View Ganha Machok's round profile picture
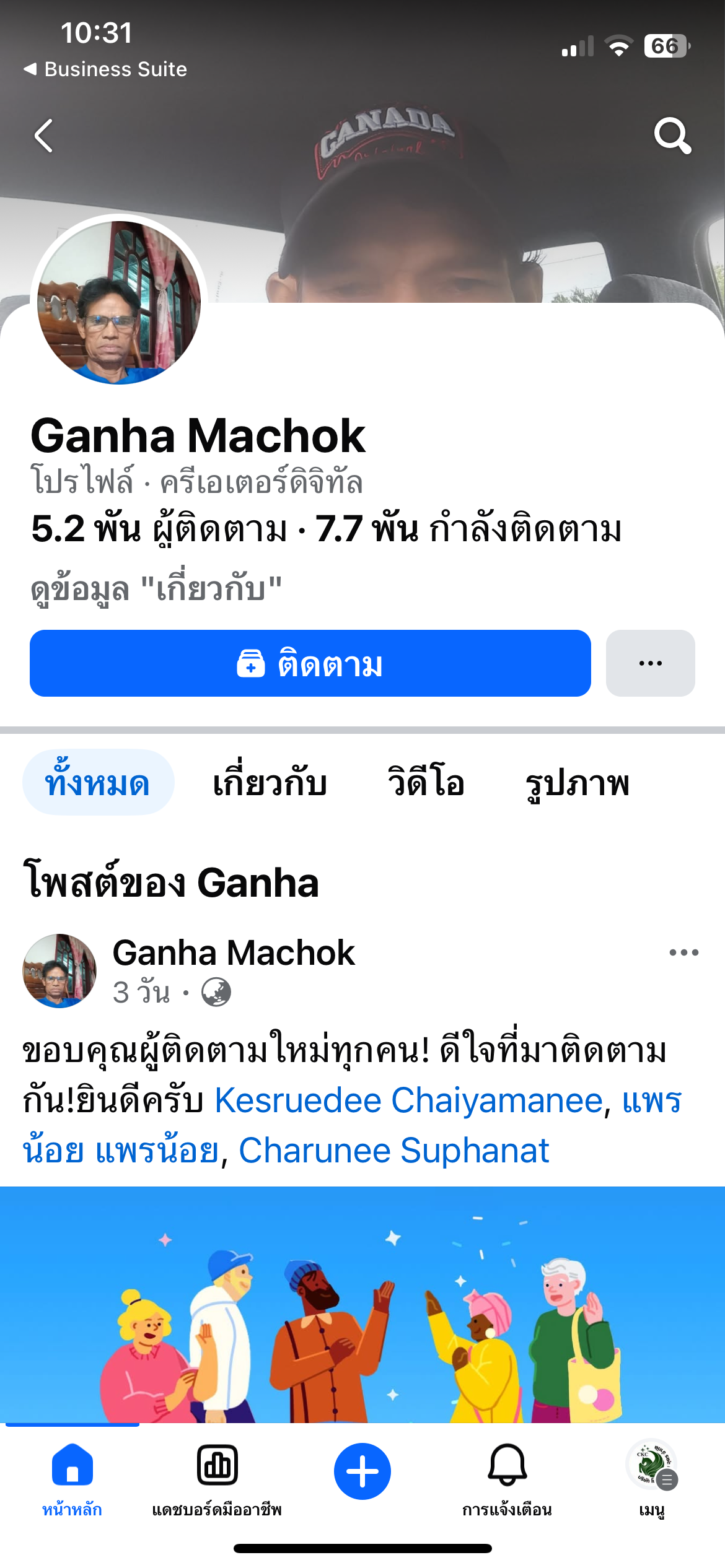The height and width of the screenshot is (1568, 725). point(119,303)
